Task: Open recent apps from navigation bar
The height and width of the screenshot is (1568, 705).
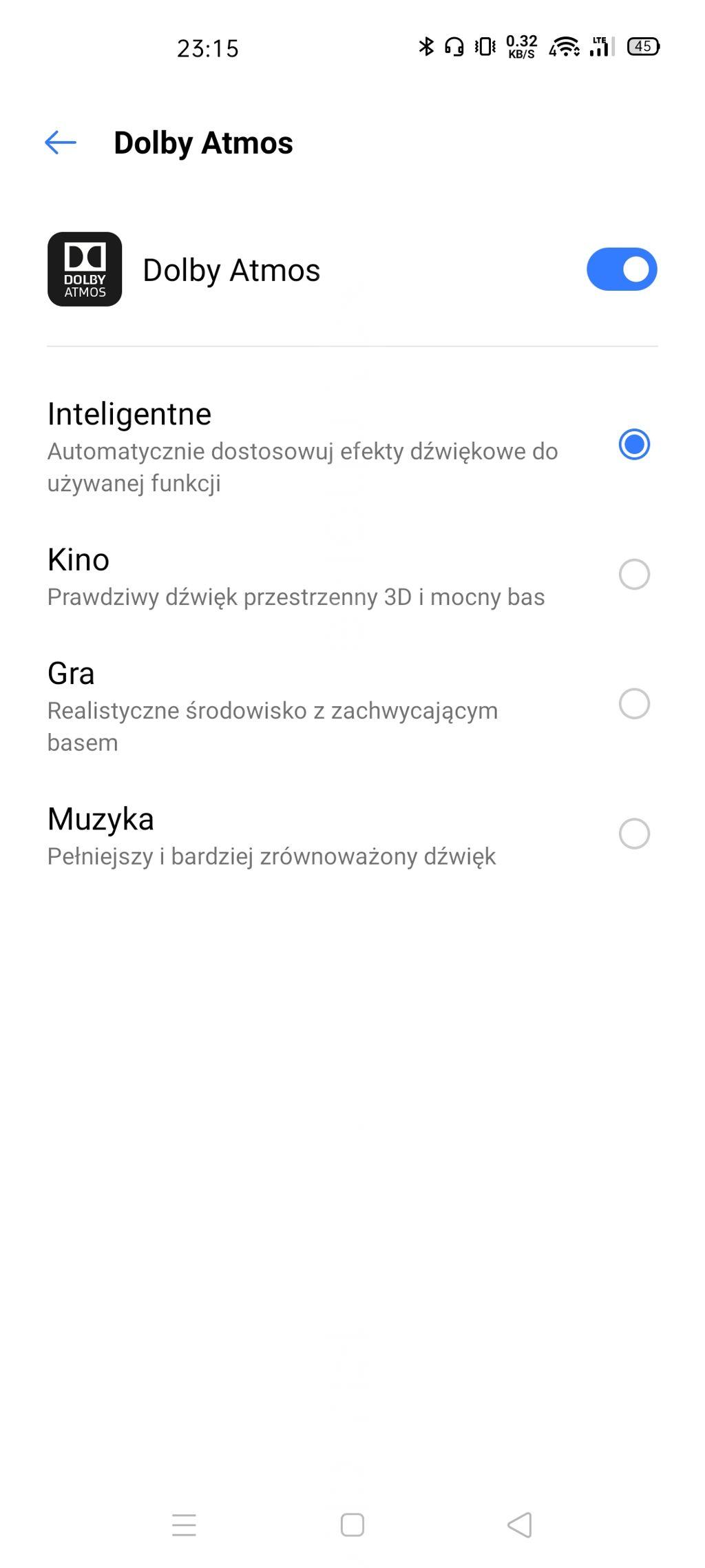Action: tap(184, 1525)
